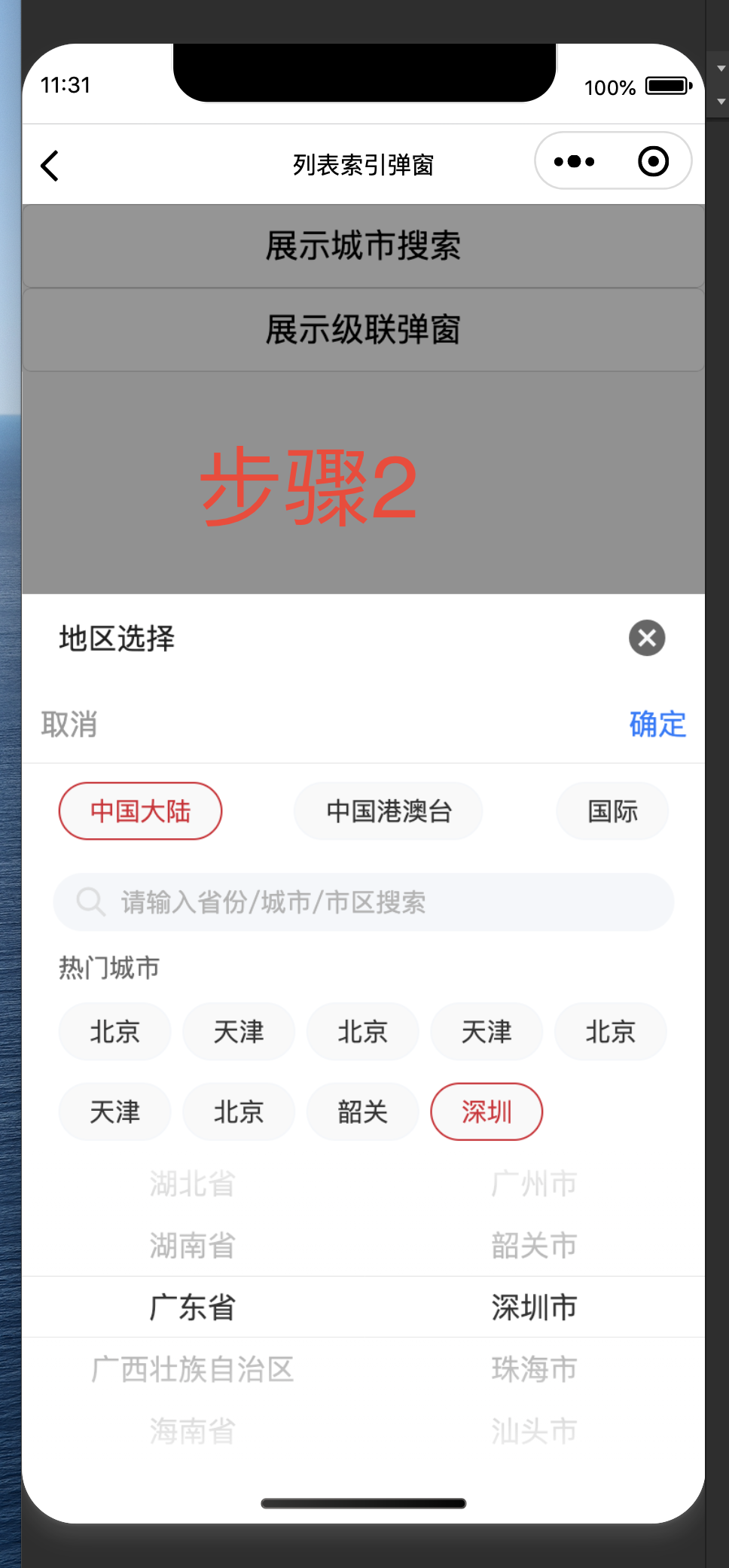This screenshot has width=729, height=1568.
Task: Pick 海南省 in the province column
Action: pyautogui.click(x=192, y=1430)
